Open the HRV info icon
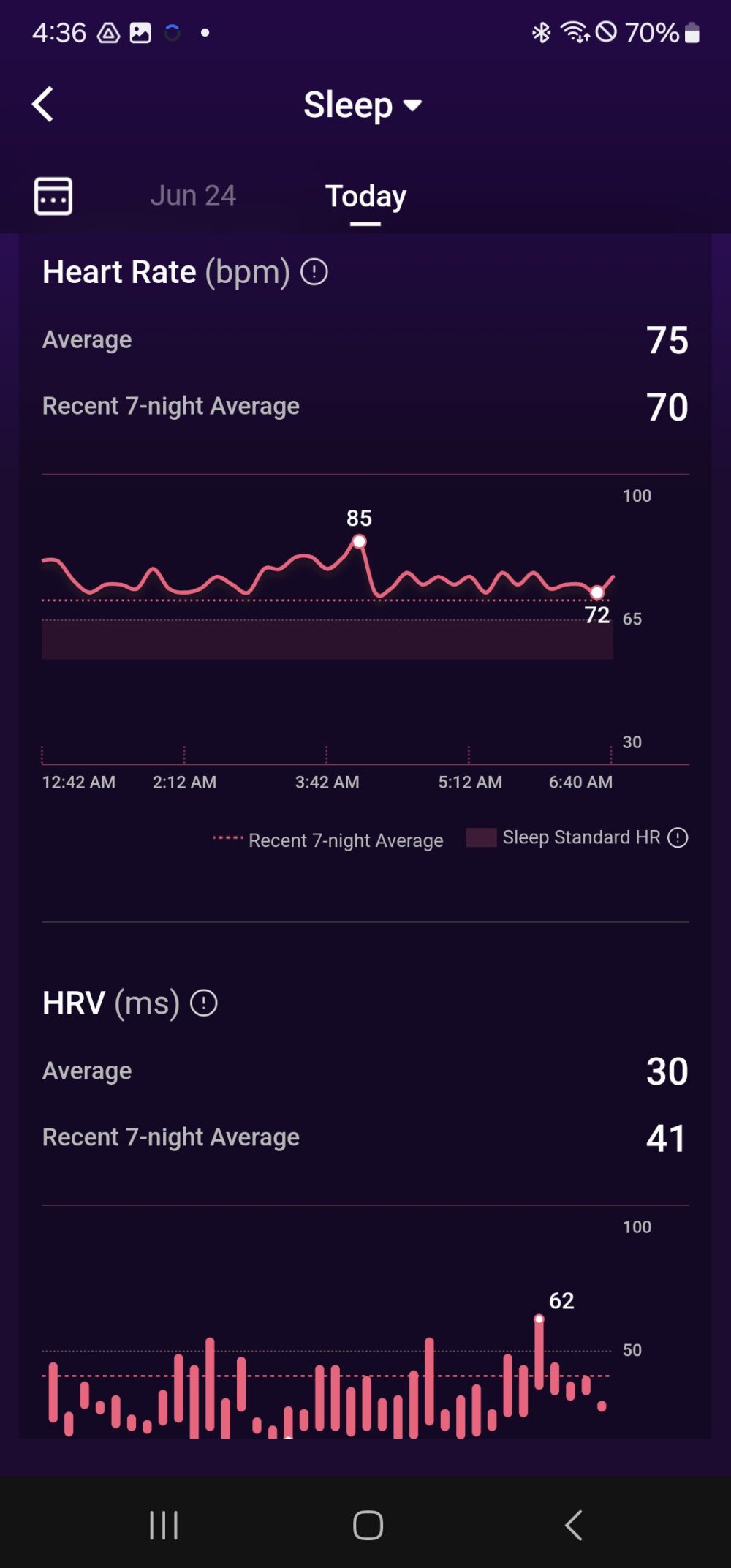This screenshot has width=731, height=1568. pyautogui.click(x=204, y=1003)
